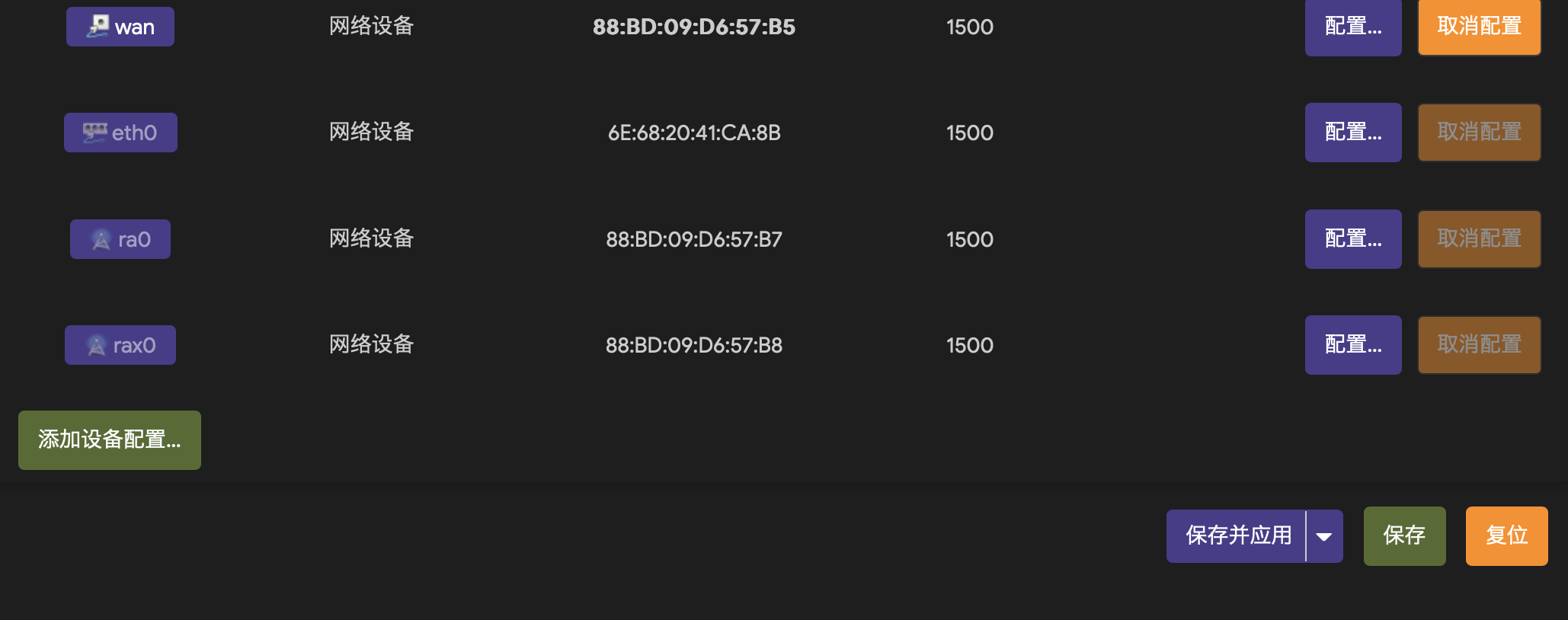Tap the green 保存 button
Screen dimensions: 1568x620
pos(1404,536)
